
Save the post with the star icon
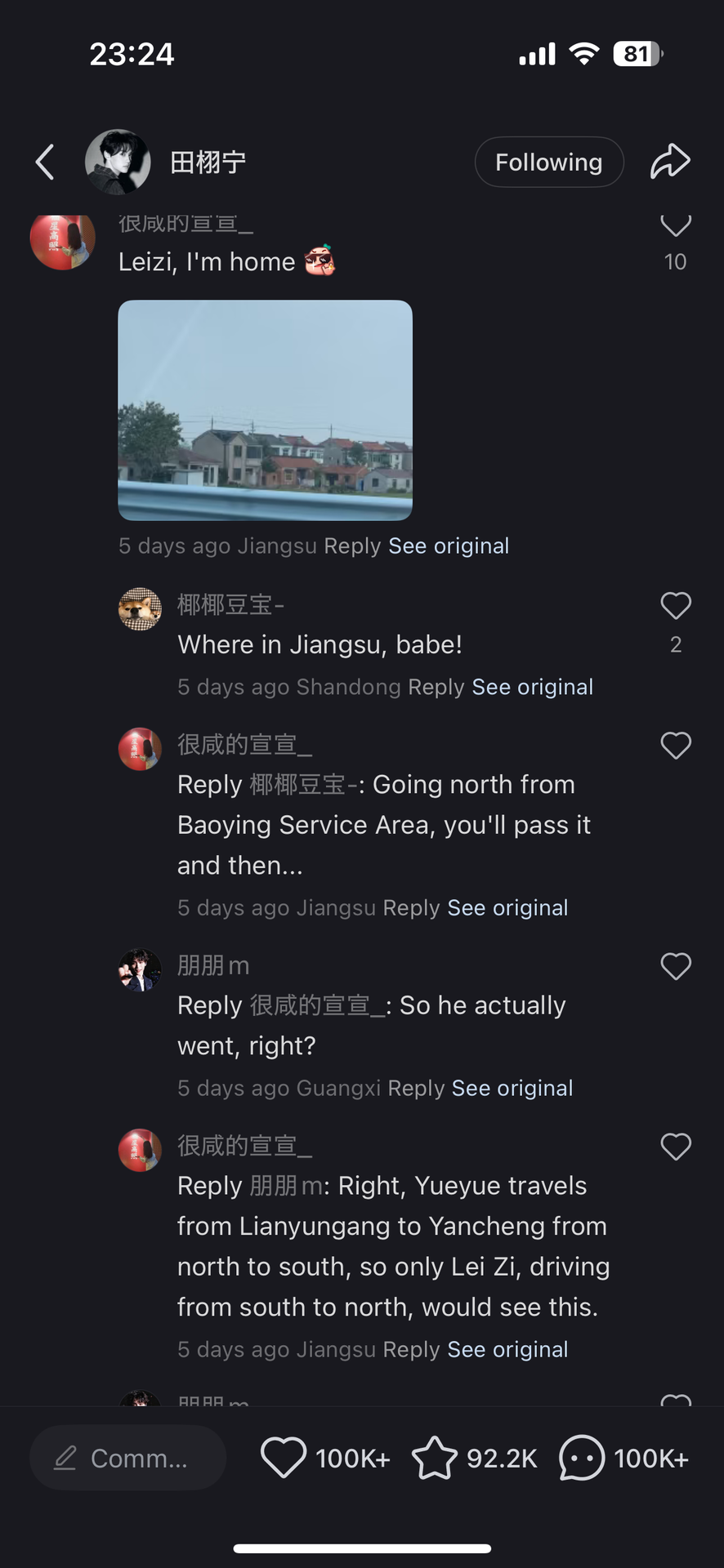tap(434, 1458)
